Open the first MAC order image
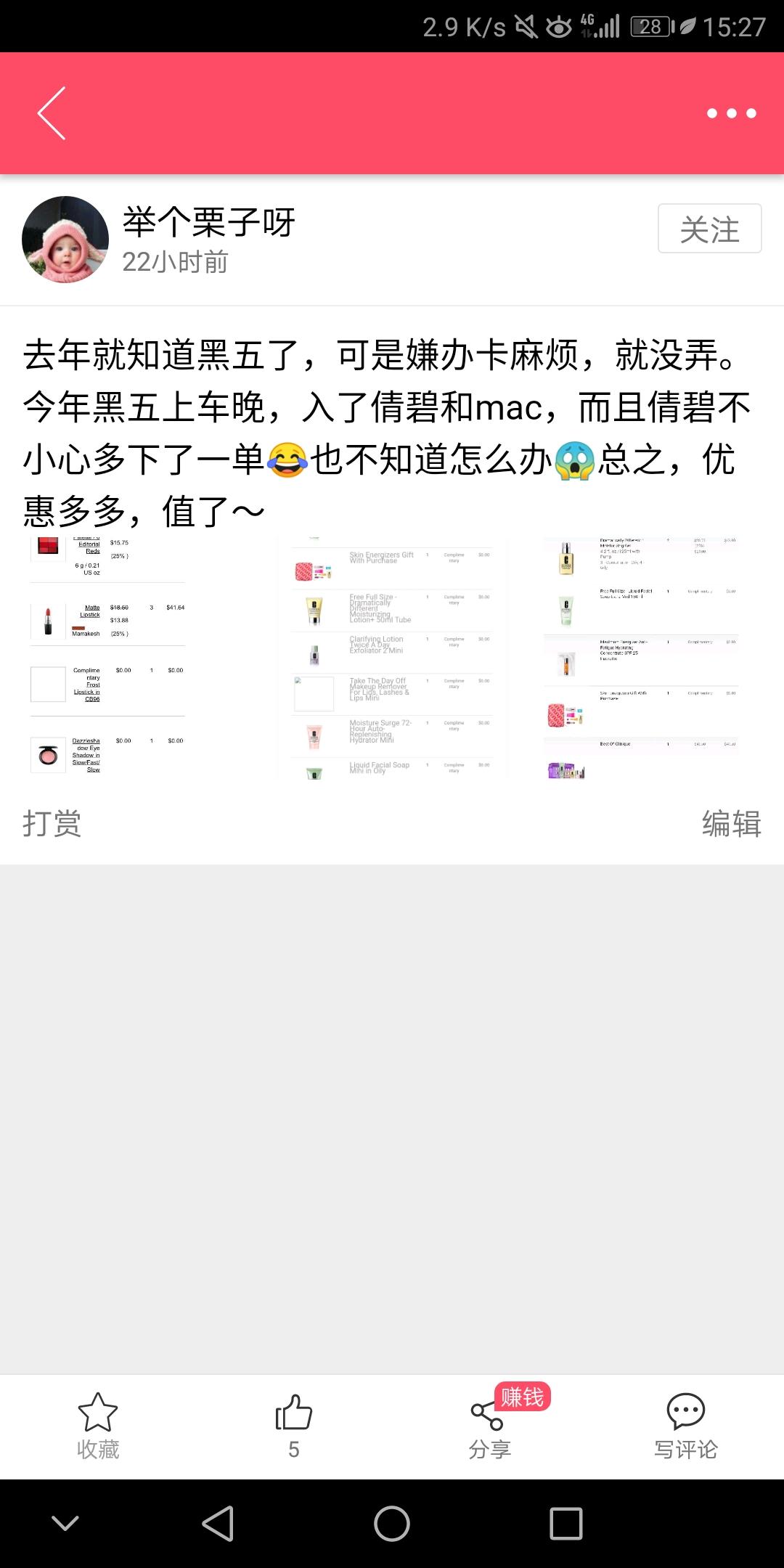 pyautogui.click(x=109, y=657)
